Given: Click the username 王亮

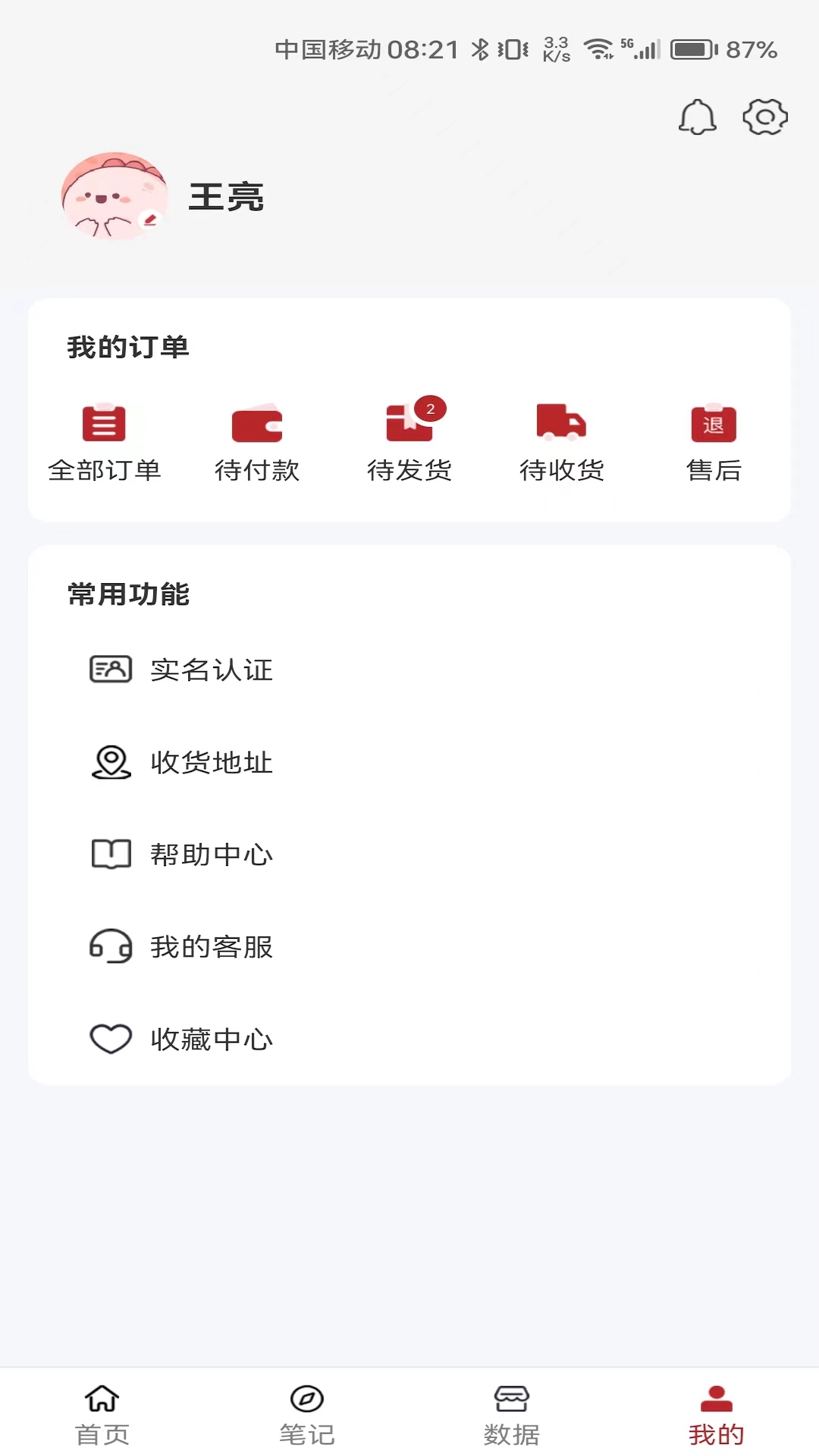Looking at the screenshot, I should click(x=226, y=197).
